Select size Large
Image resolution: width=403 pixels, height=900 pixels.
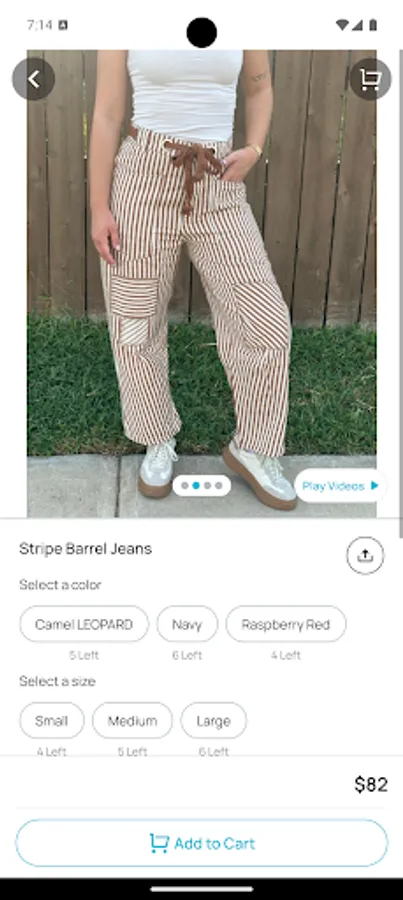click(214, 720)
